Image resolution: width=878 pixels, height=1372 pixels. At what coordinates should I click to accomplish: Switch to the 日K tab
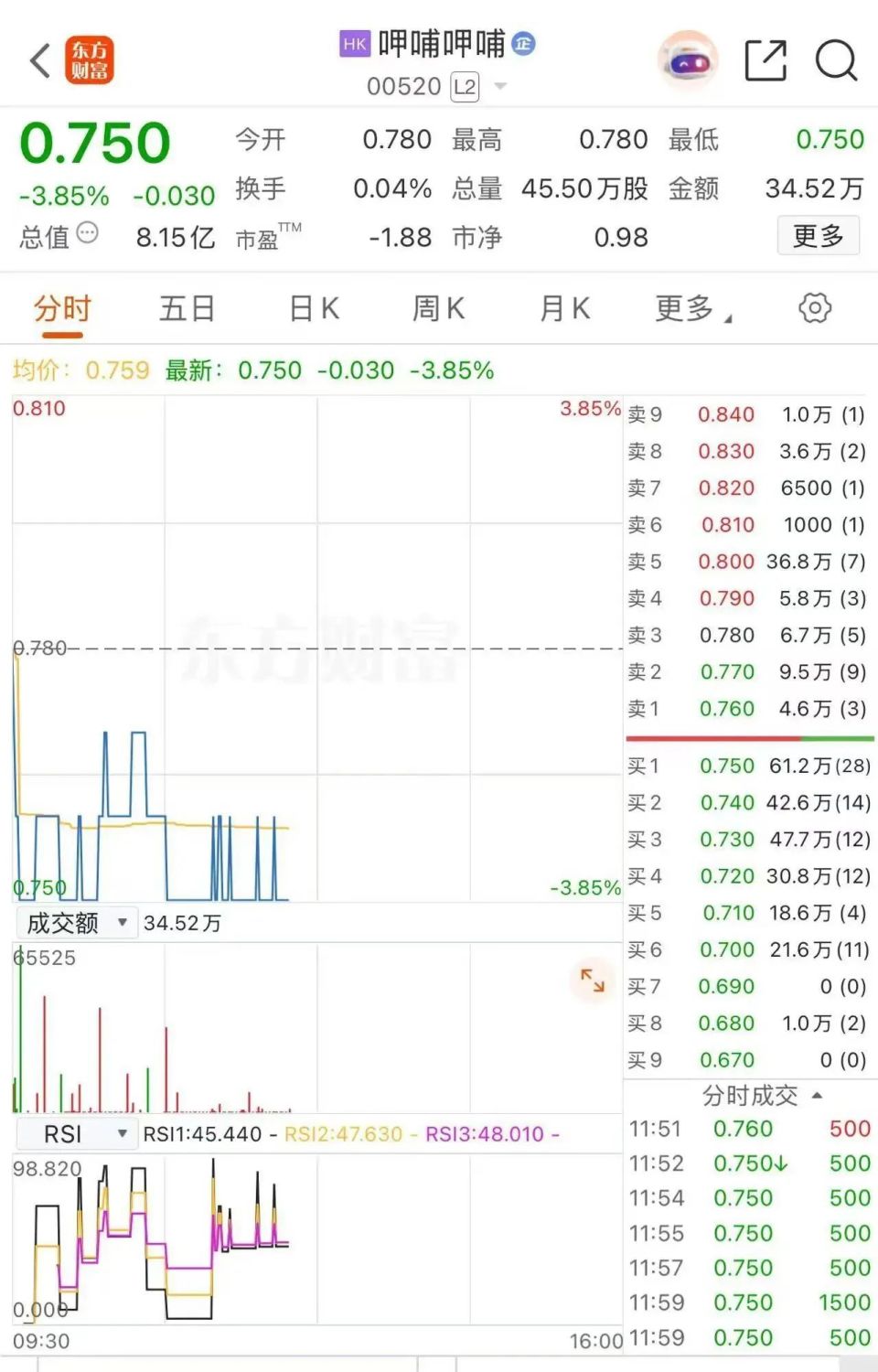pos(312,308)
